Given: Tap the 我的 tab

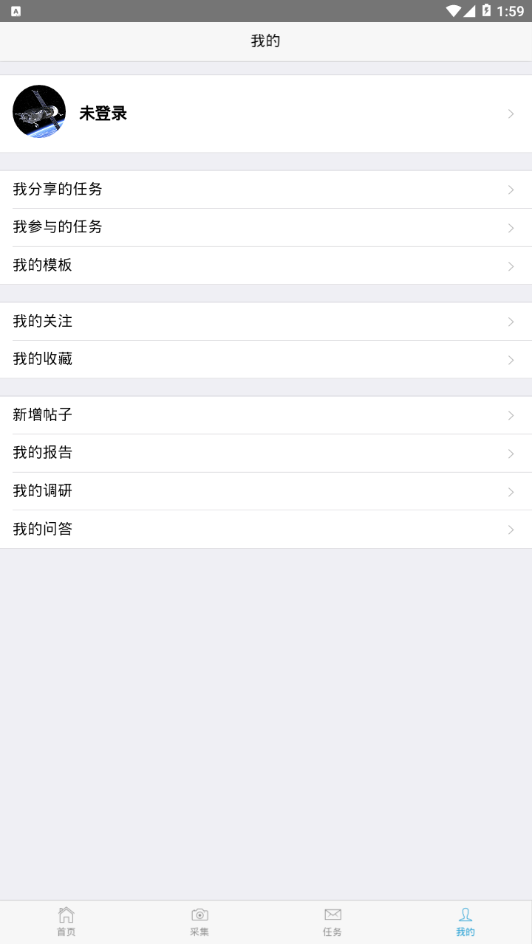Looking at the screenshot, I should click(465, 922).
